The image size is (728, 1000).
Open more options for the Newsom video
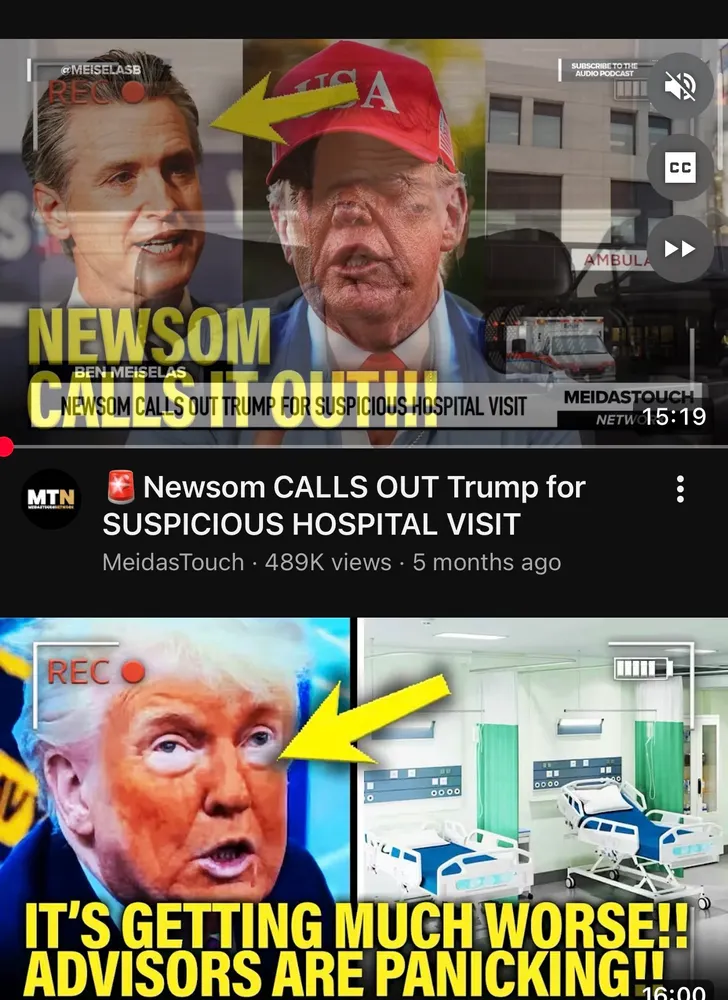pos(680,489)
